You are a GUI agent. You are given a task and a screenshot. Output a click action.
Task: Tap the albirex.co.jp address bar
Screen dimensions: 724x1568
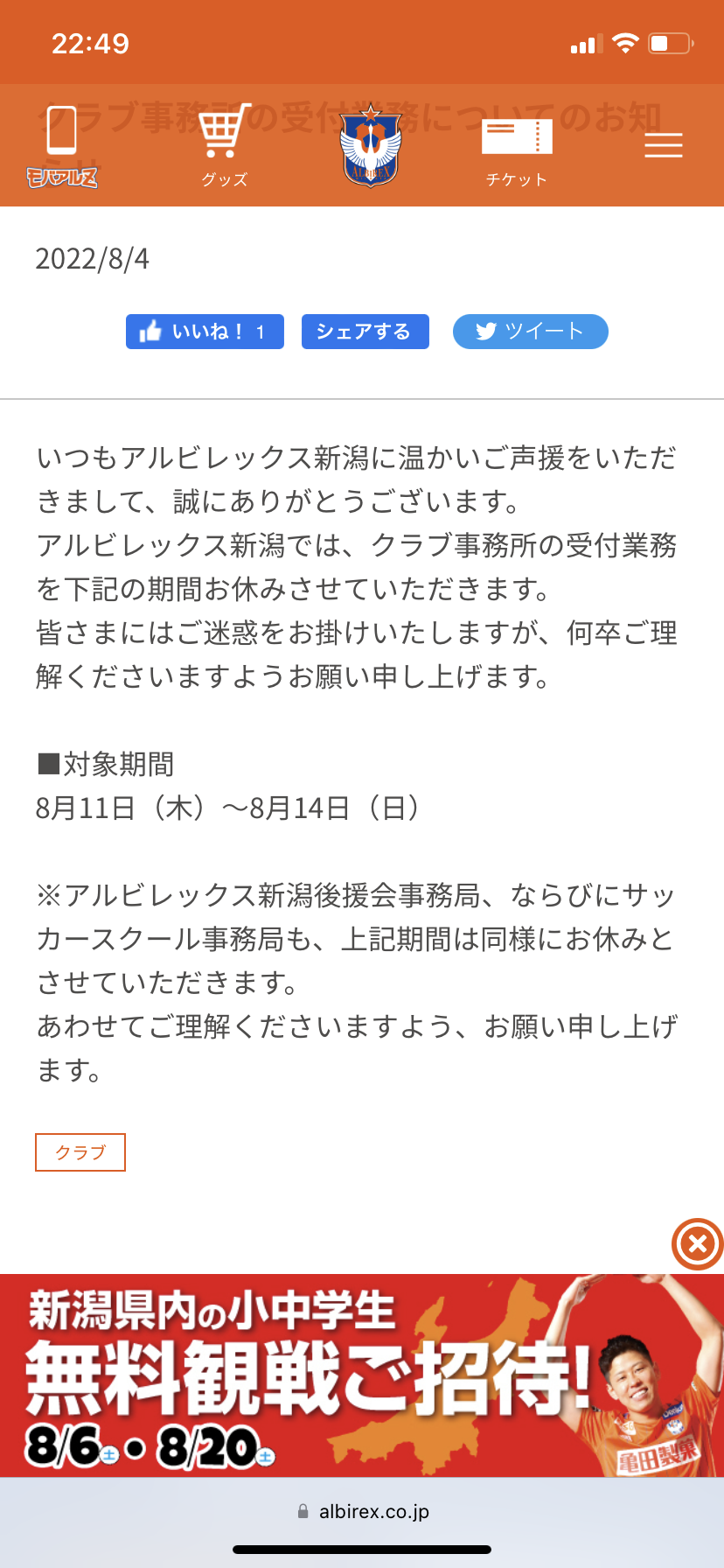tap(362, 1511)
